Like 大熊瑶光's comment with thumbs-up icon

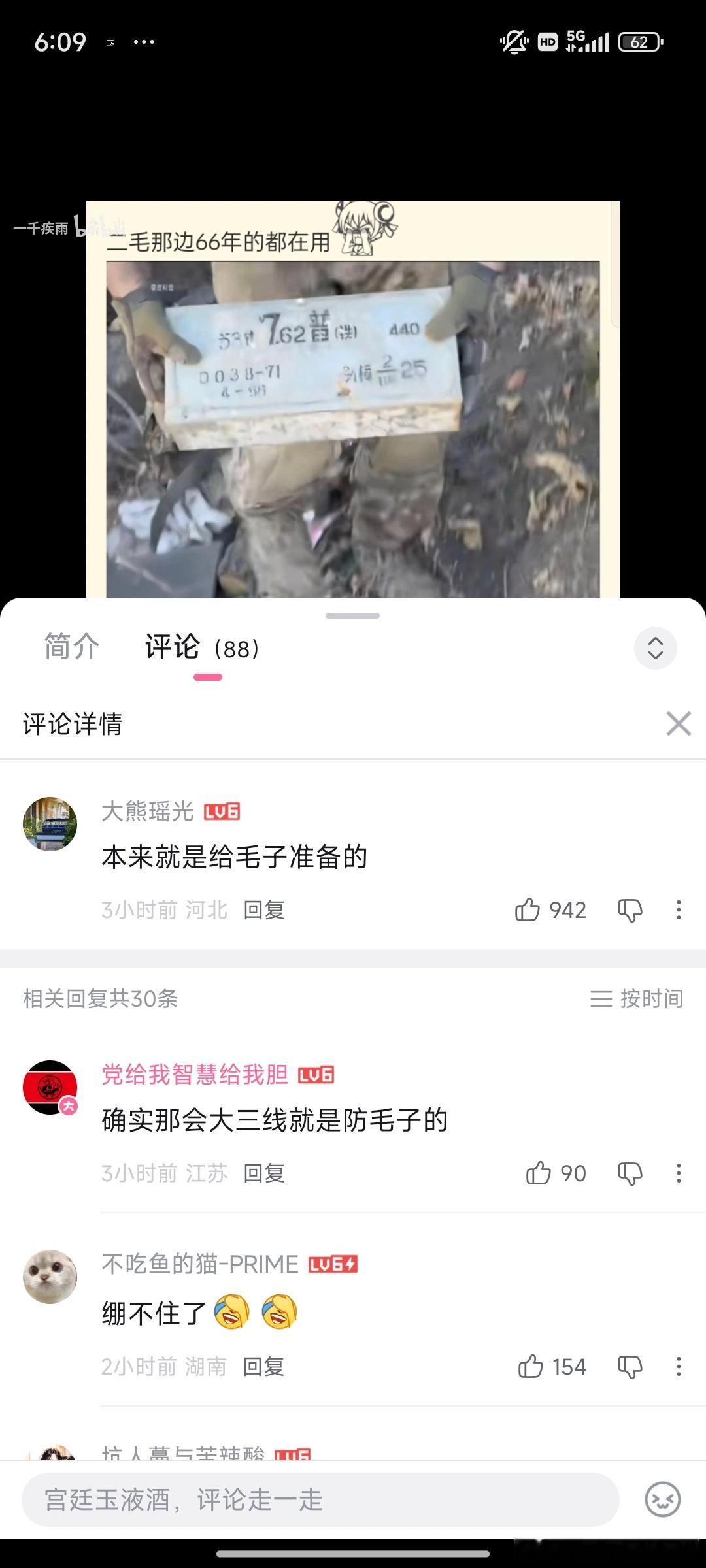pyautogui.click(x=531, y=909)
